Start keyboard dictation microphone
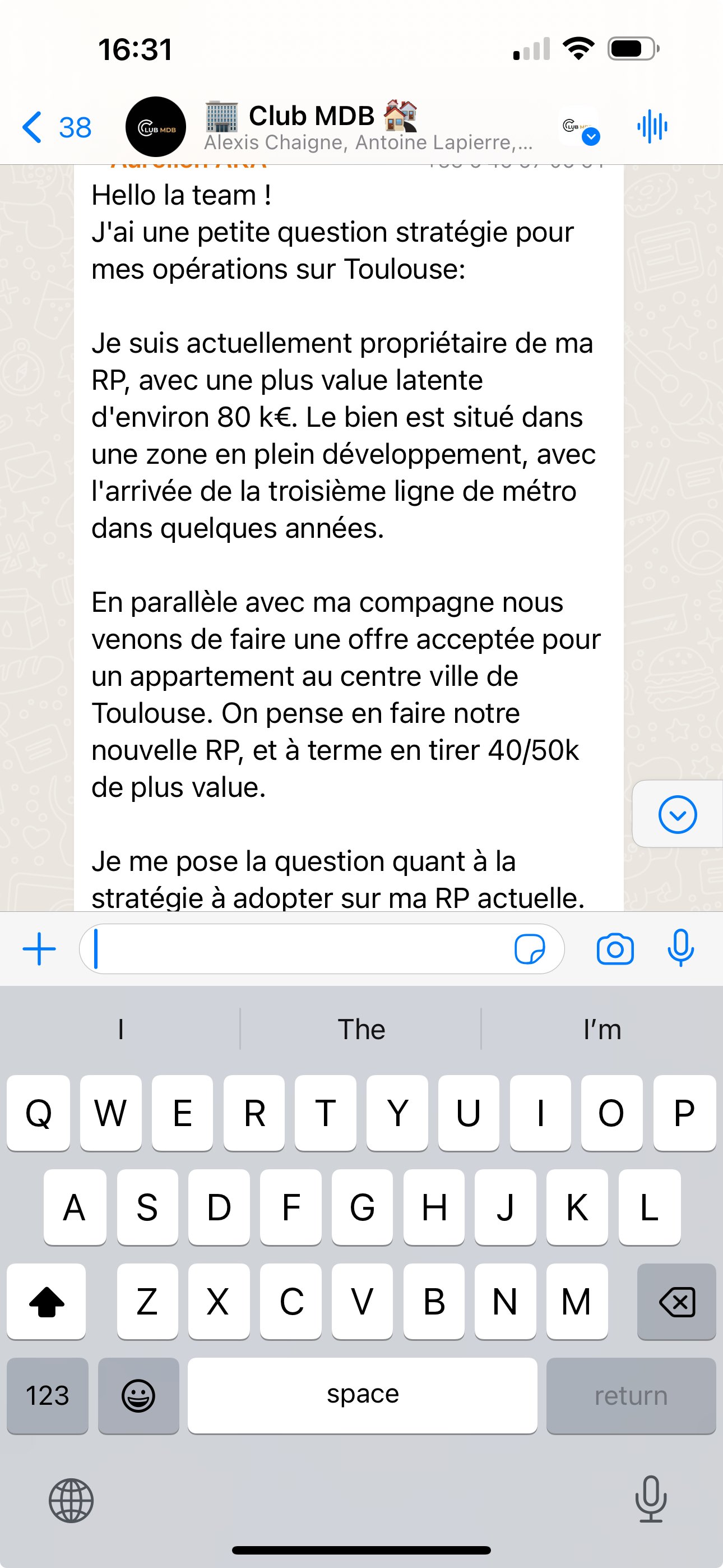 click(651, 1499)
